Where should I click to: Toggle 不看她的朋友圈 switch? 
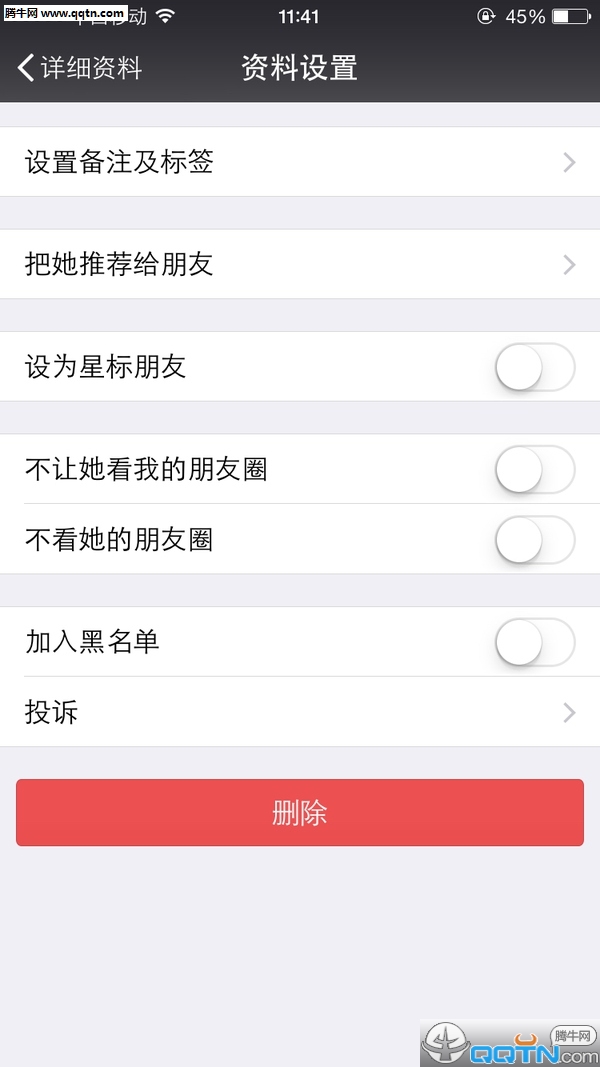click(535, 540)
